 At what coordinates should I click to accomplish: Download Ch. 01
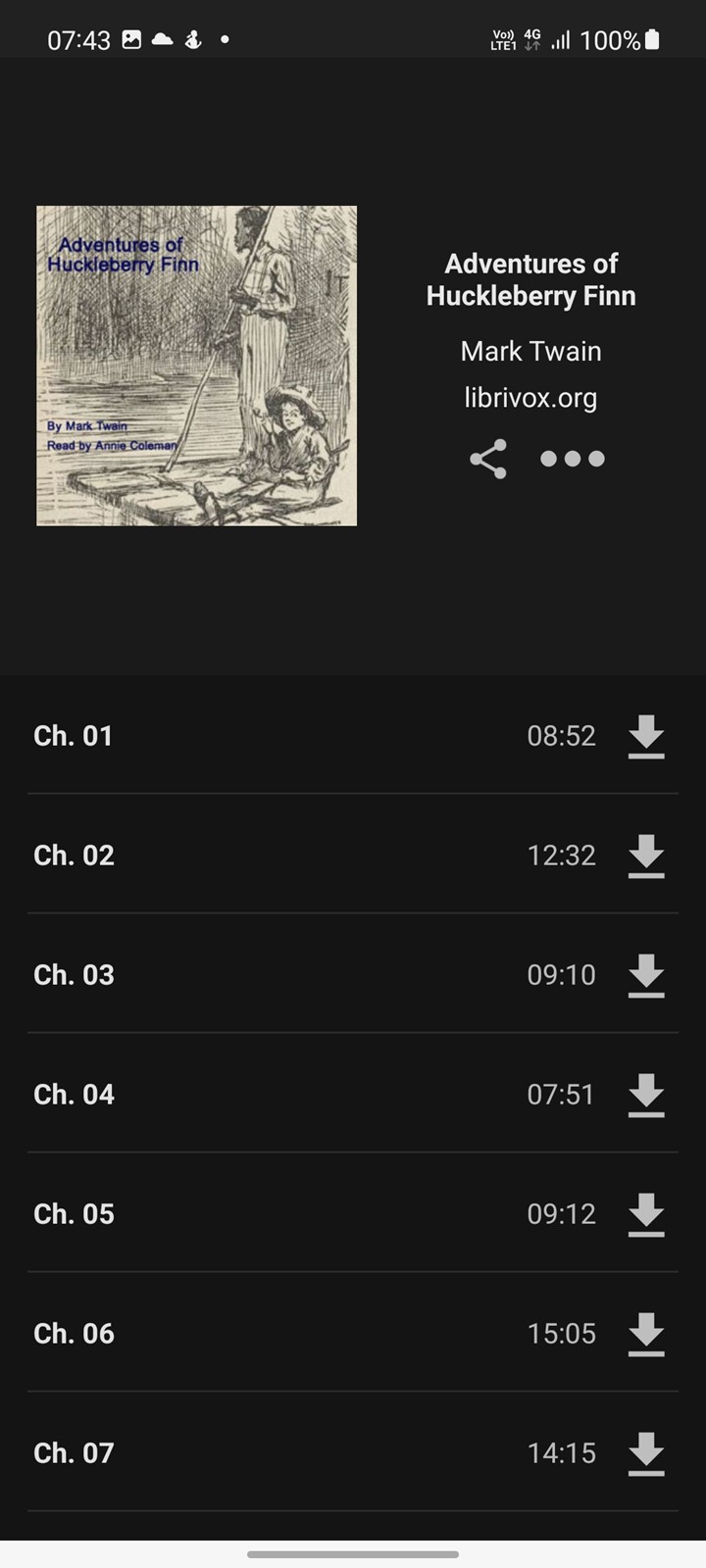click(x=646, y=736)
